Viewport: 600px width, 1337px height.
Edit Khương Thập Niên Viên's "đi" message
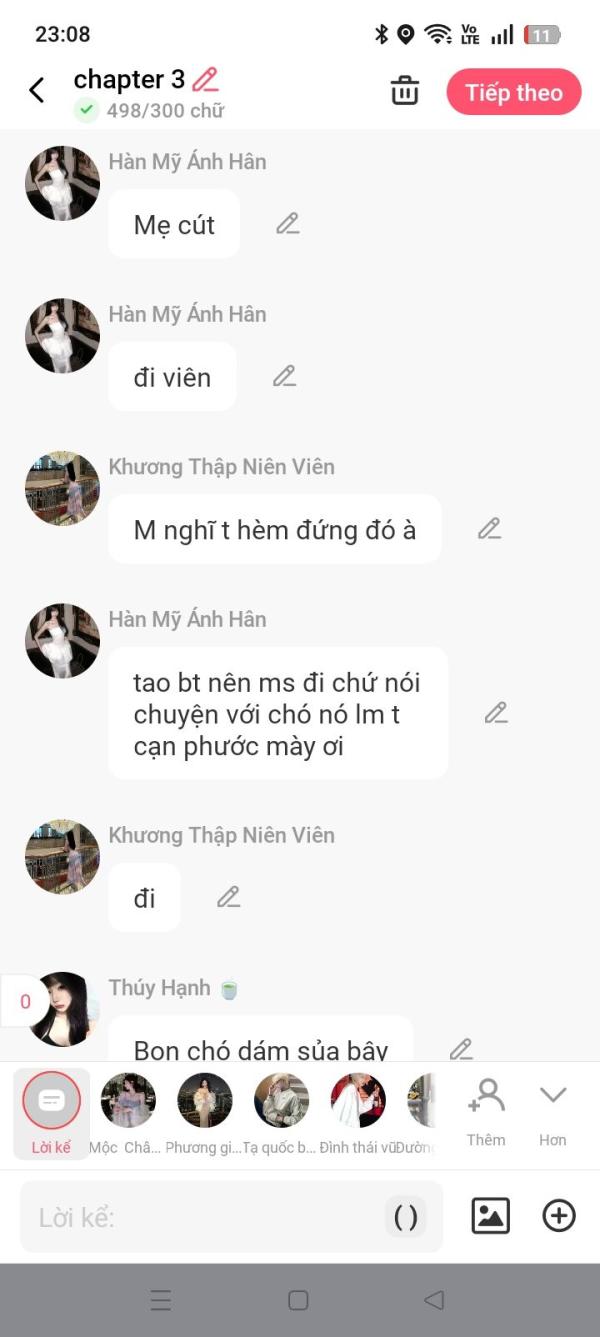pos(229,897)
